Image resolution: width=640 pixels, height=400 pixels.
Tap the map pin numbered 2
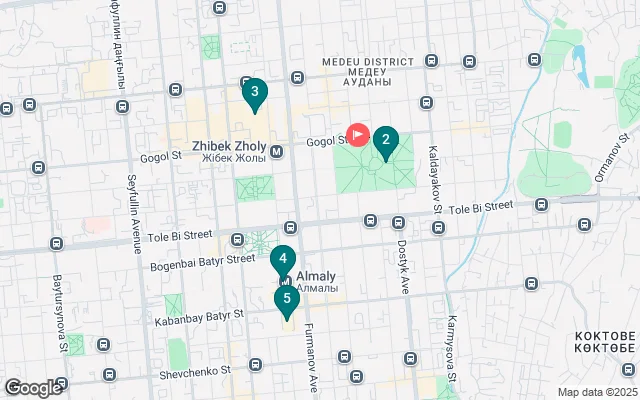pyautogui.click(x=386, y=143)
